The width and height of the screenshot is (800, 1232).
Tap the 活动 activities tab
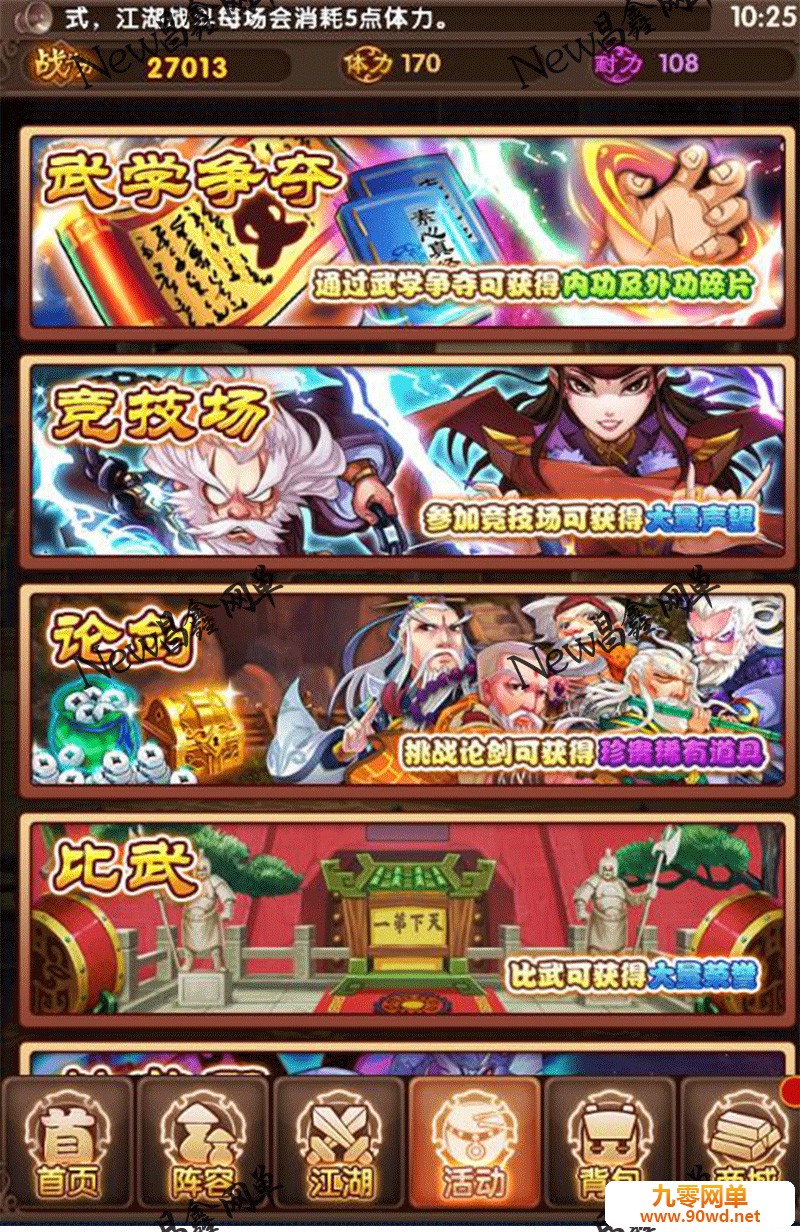tap(474, 1152)
